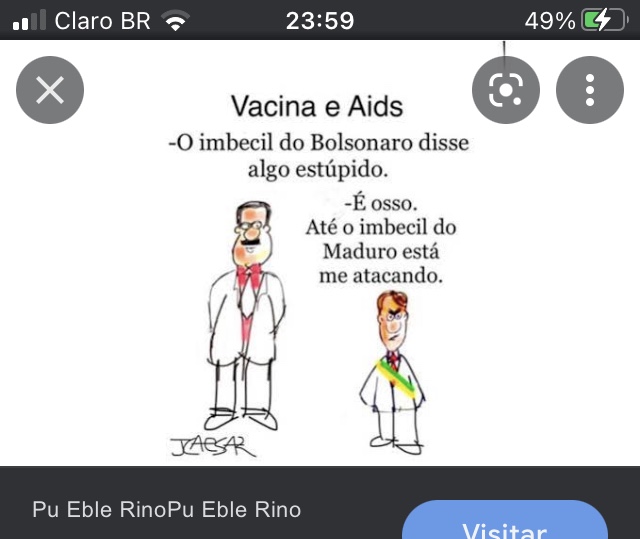Viewport: 640px width, 539px height.
Task: Search this image with Lens
Action: pos(506,91)
